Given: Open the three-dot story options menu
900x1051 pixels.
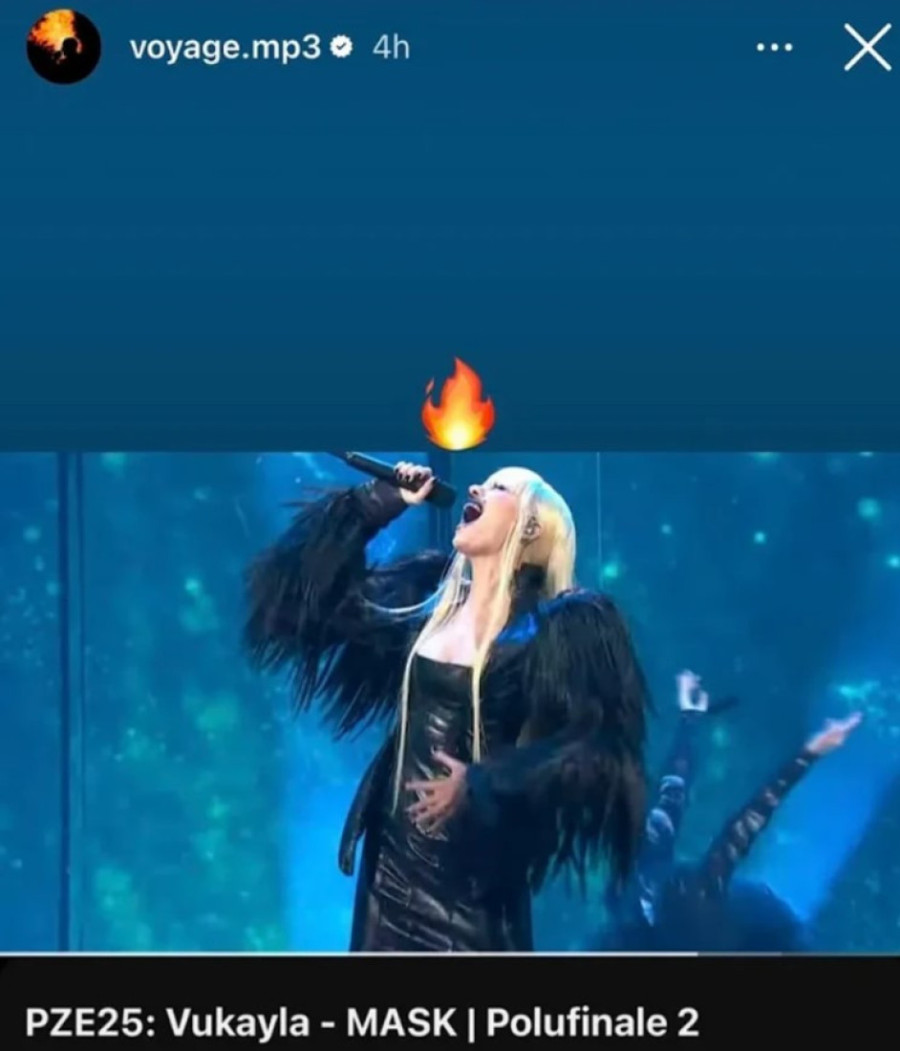Looking at the screenshot, I should coord(774,47).
